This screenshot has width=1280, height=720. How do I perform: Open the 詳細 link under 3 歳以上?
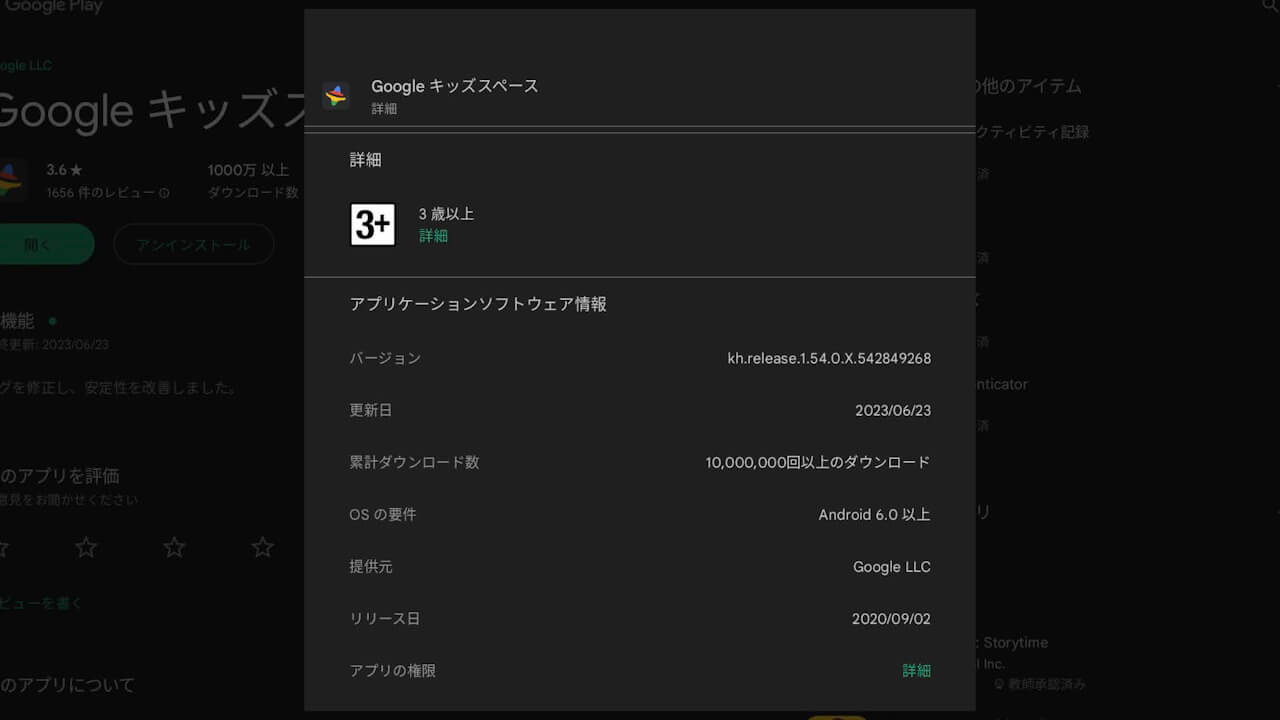(x=433, y=236)
